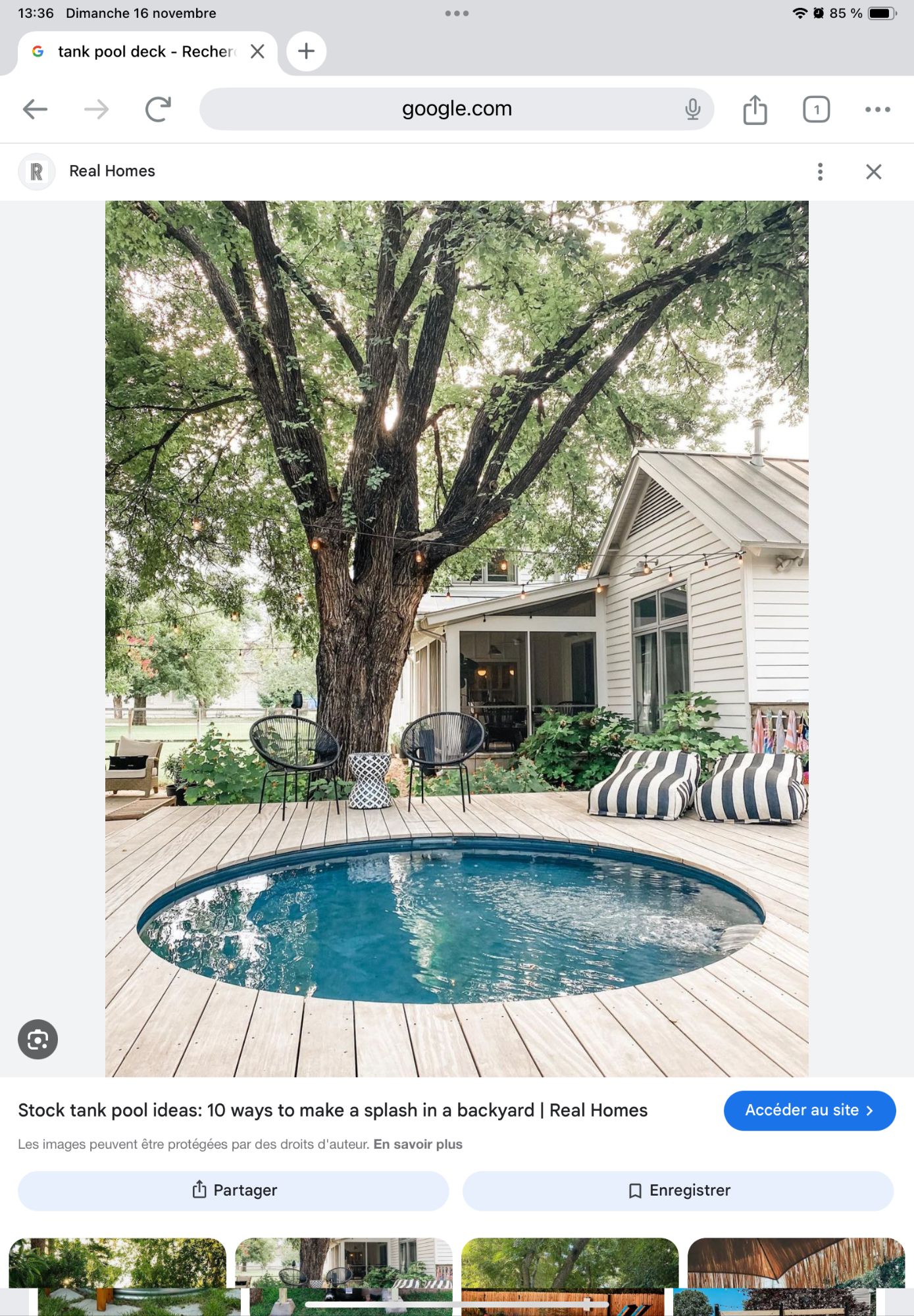This screenshot has height=1316, width=914.
Task: Go back to the previous page
Action: [x=35, y=109]
